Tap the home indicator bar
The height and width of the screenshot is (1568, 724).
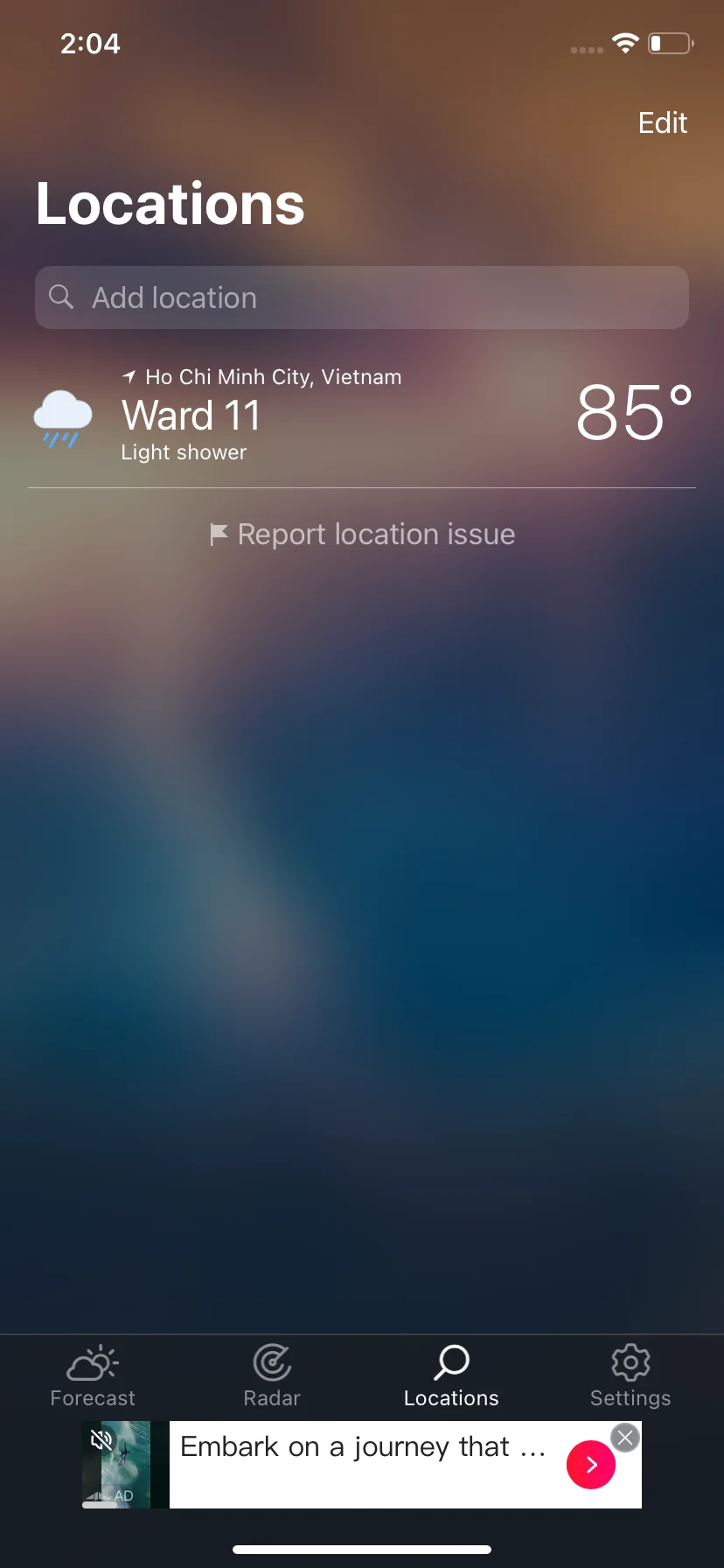[362, 1548]
